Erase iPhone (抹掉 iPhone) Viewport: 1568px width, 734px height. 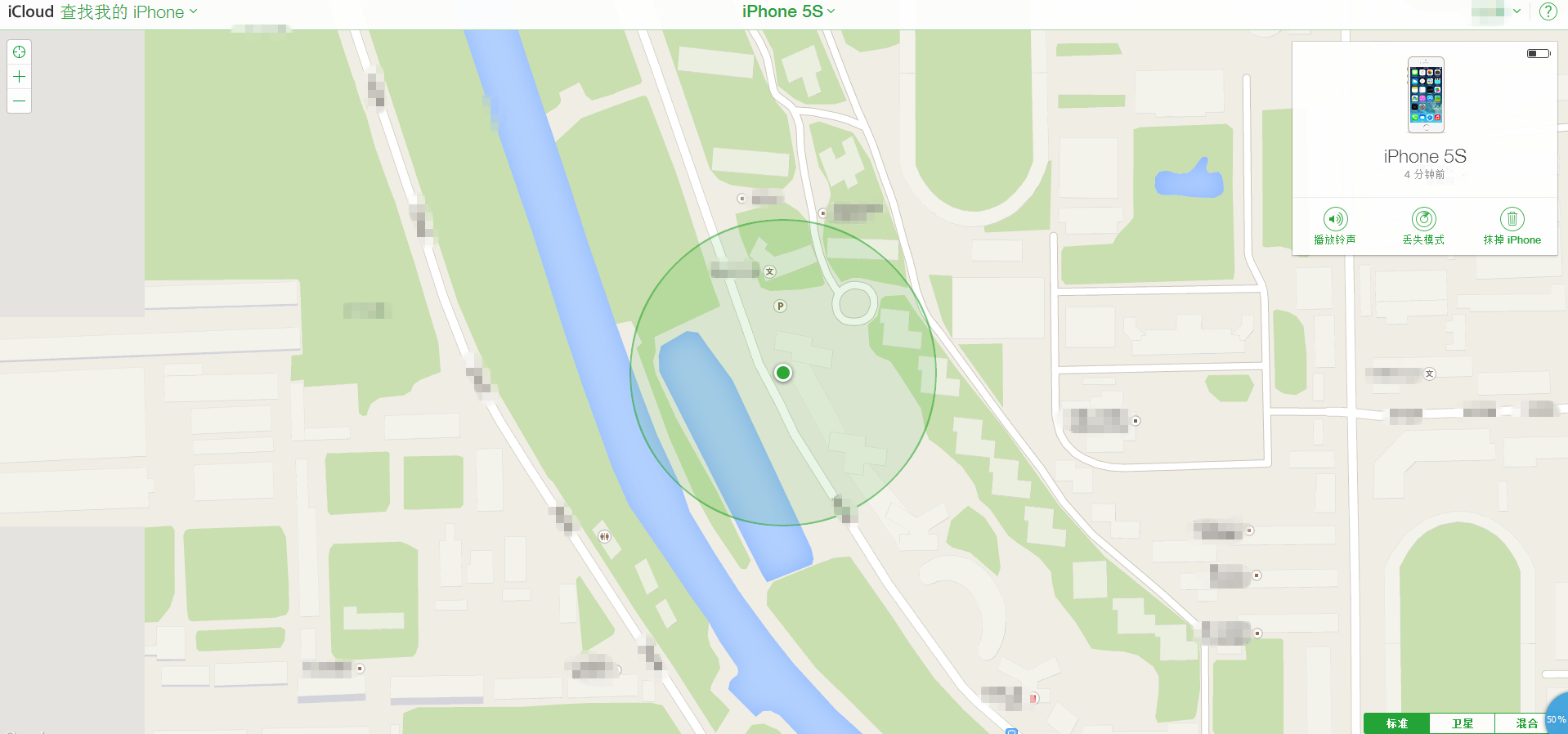pos(1512,226)
